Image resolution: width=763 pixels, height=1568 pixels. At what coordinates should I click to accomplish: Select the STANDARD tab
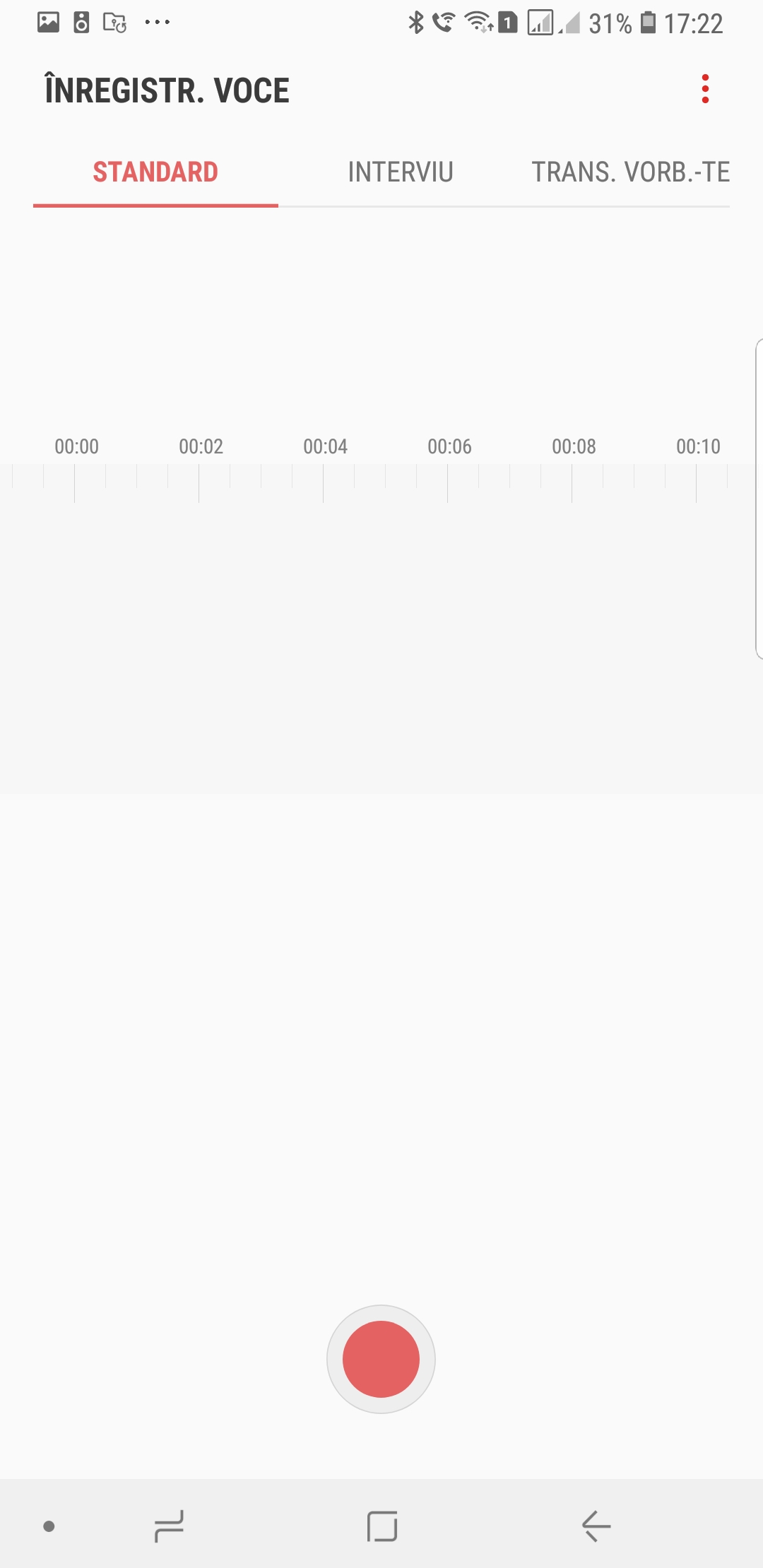pyautogui.click(x=155, y=172)
